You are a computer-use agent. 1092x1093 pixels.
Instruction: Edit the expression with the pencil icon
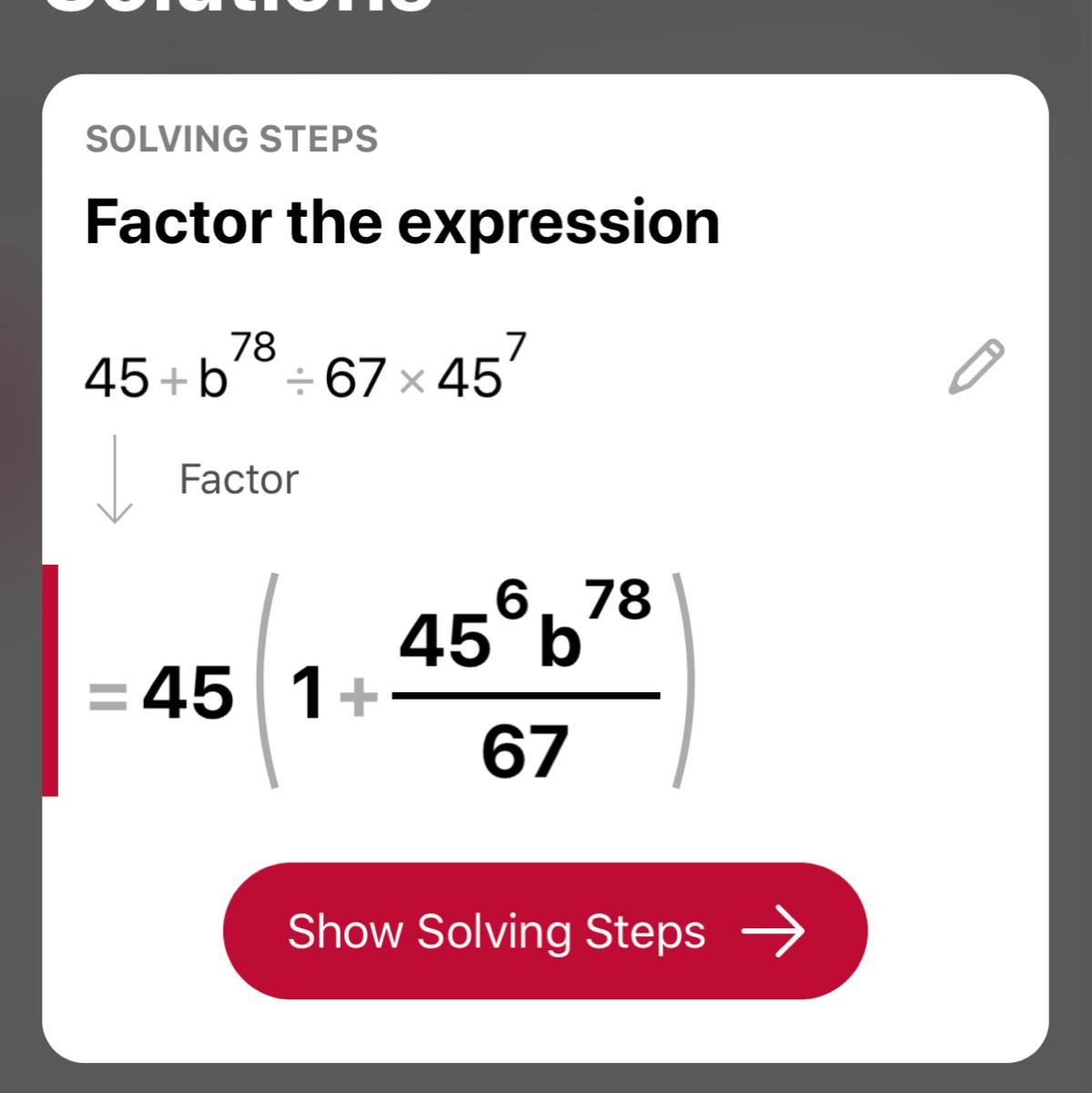click(975, 367)
